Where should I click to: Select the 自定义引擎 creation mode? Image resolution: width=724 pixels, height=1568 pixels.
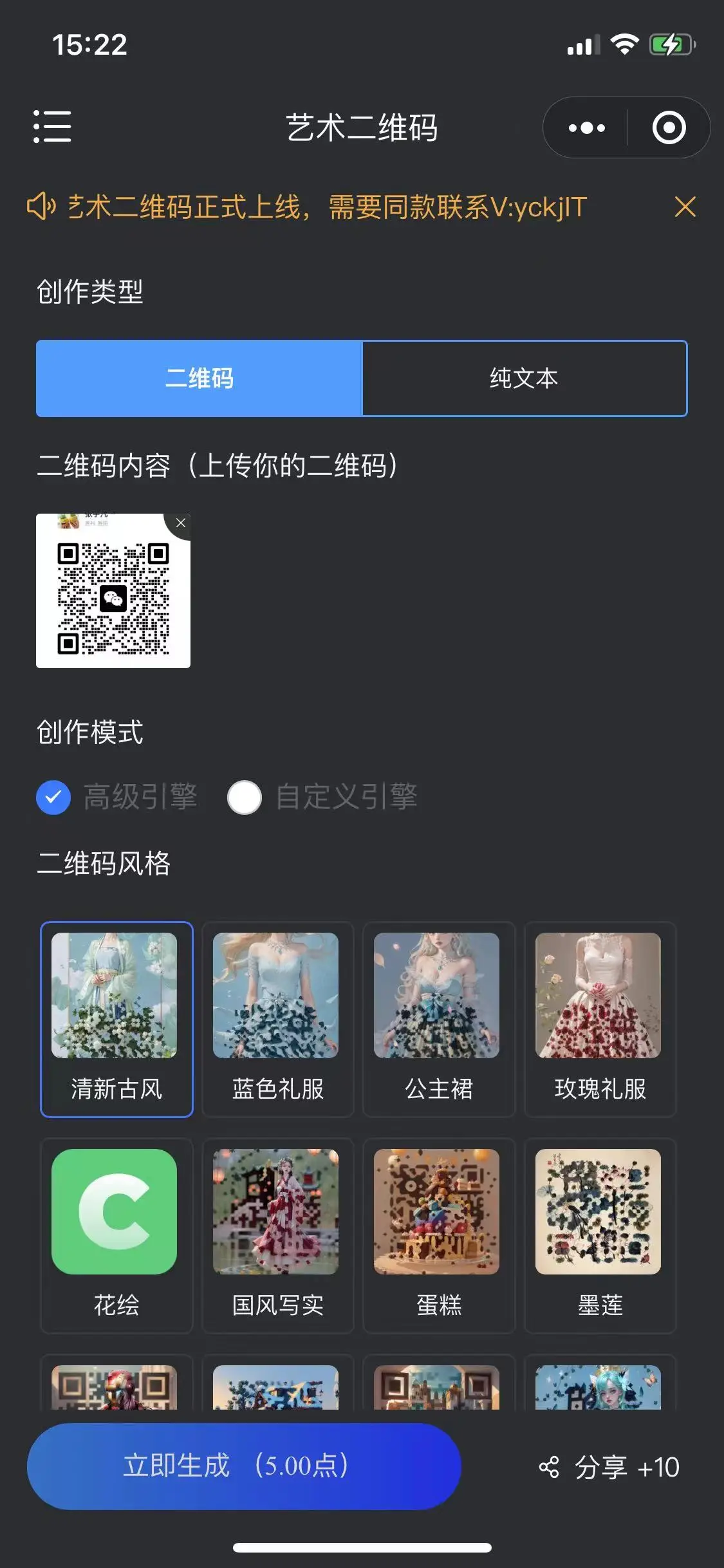[245, 798]
